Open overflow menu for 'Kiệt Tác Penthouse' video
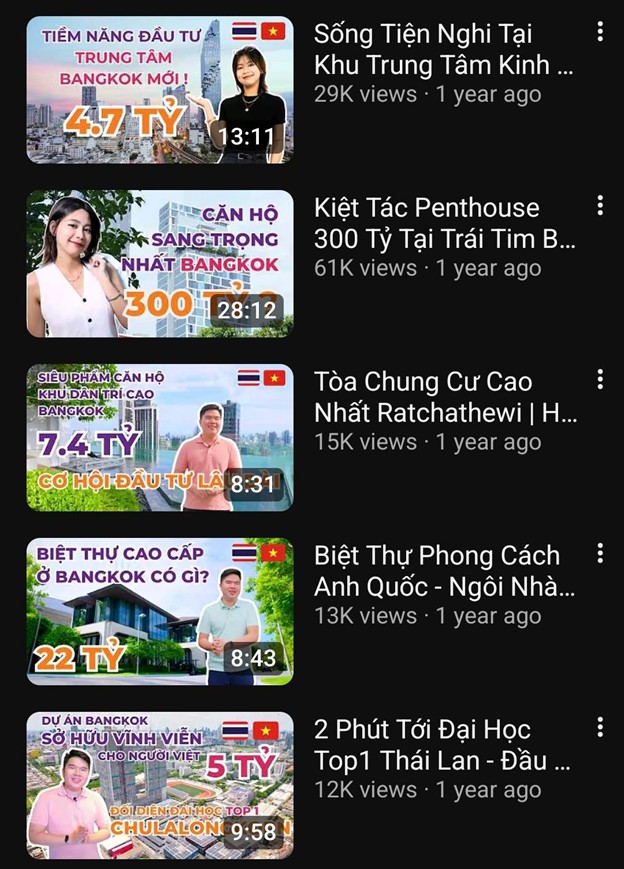The height and width of the screenshot is (869, 624). pyautogui.click(x=600, y=206)
